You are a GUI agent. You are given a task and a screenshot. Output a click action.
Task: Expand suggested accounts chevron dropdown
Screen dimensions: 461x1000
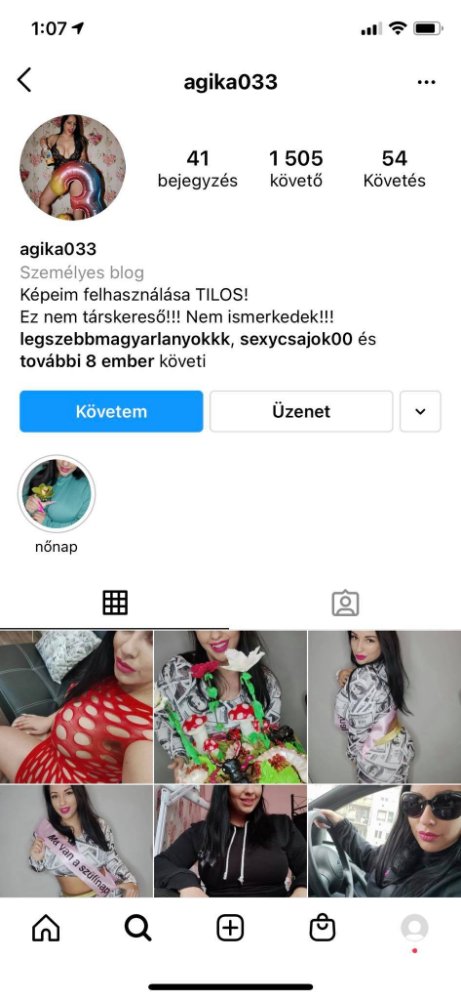(x=420, y=411)
